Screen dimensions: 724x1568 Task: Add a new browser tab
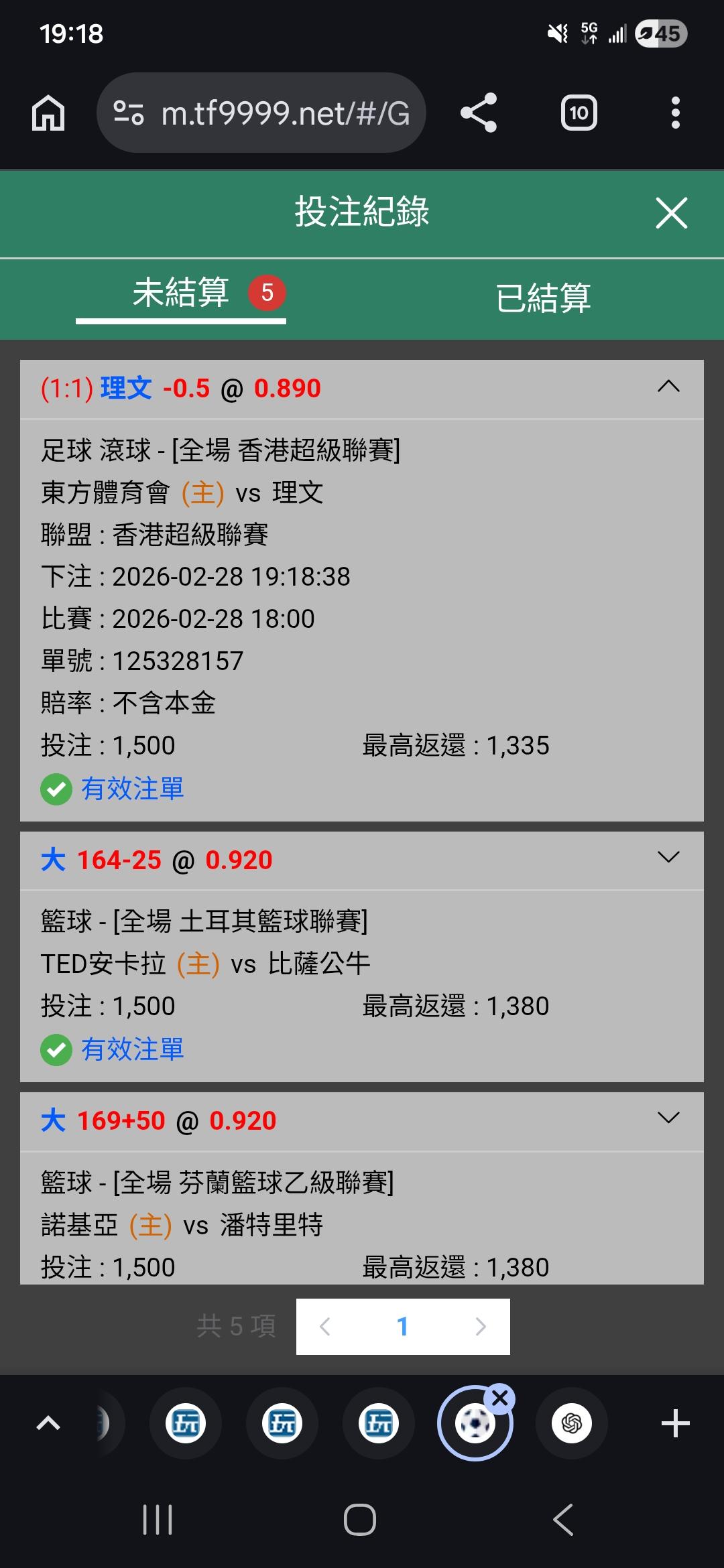[675, 1423]
